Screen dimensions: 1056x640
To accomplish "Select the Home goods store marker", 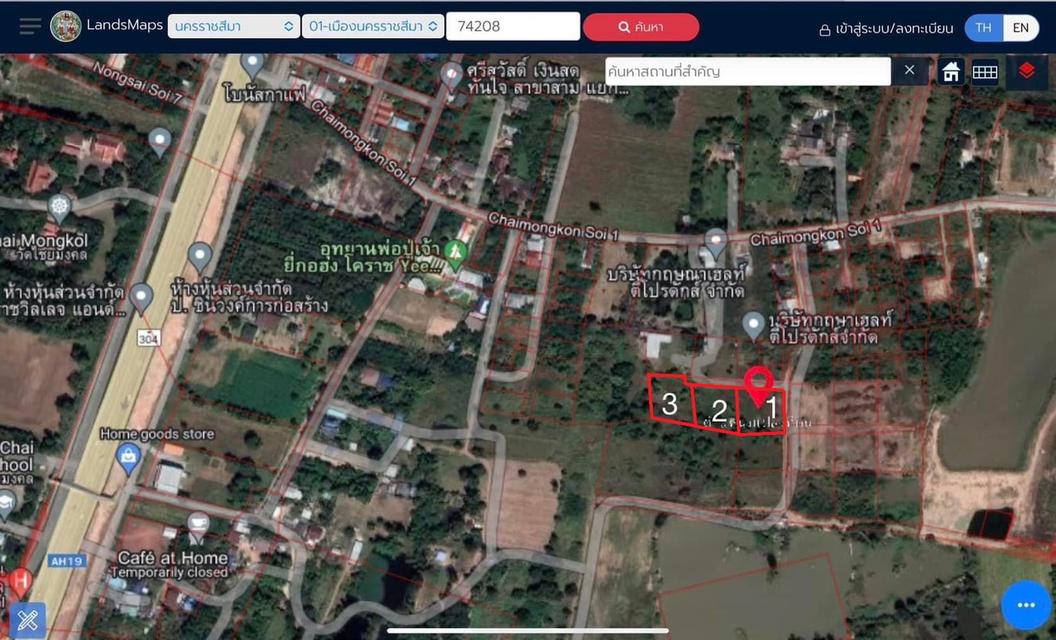I will 128,458.
